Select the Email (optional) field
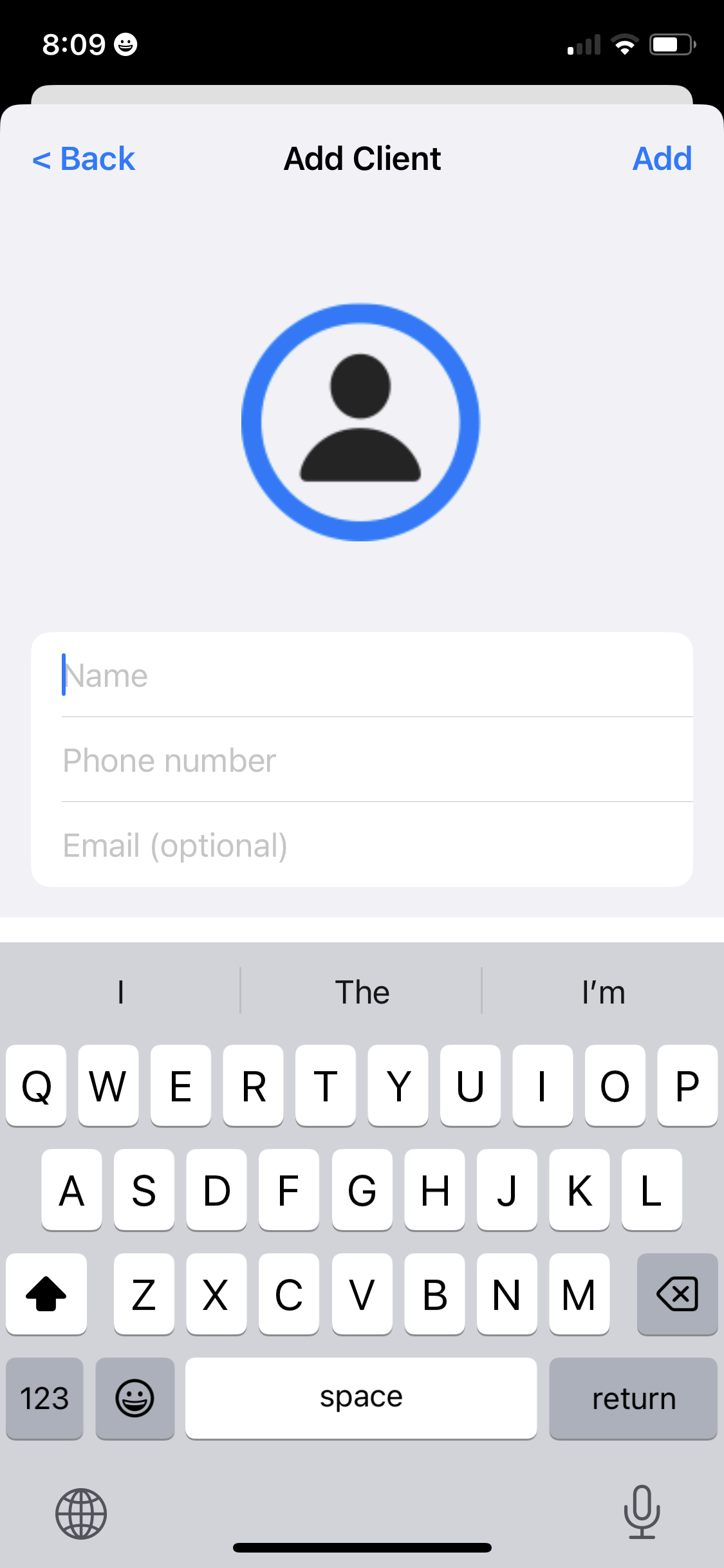724x1568 pixels. 362,845
